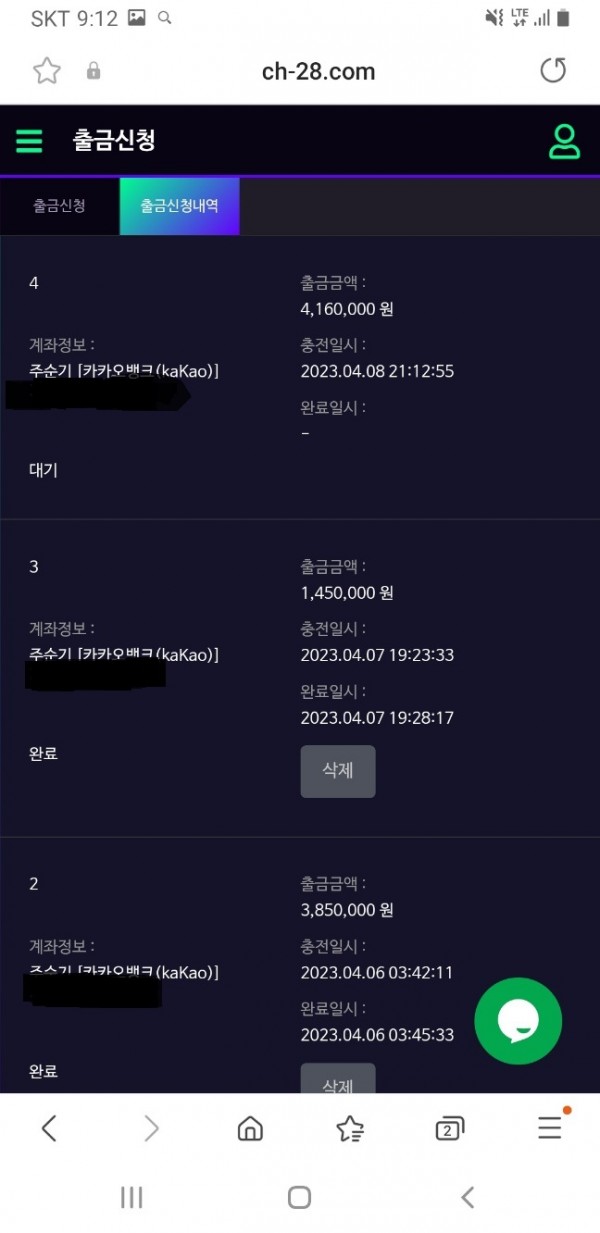Bookmark this page with the address bar star

[47, 70]
